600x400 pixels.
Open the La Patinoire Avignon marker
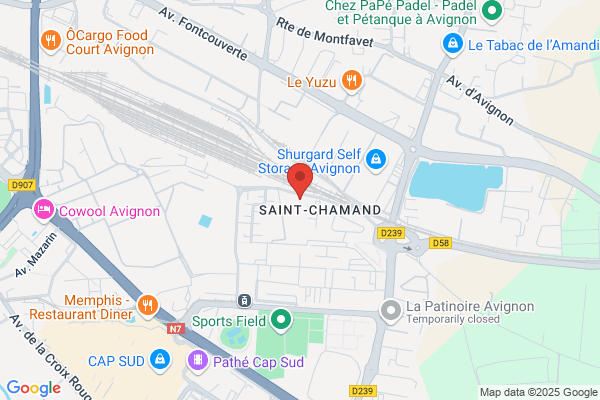(x=390, y=311)
